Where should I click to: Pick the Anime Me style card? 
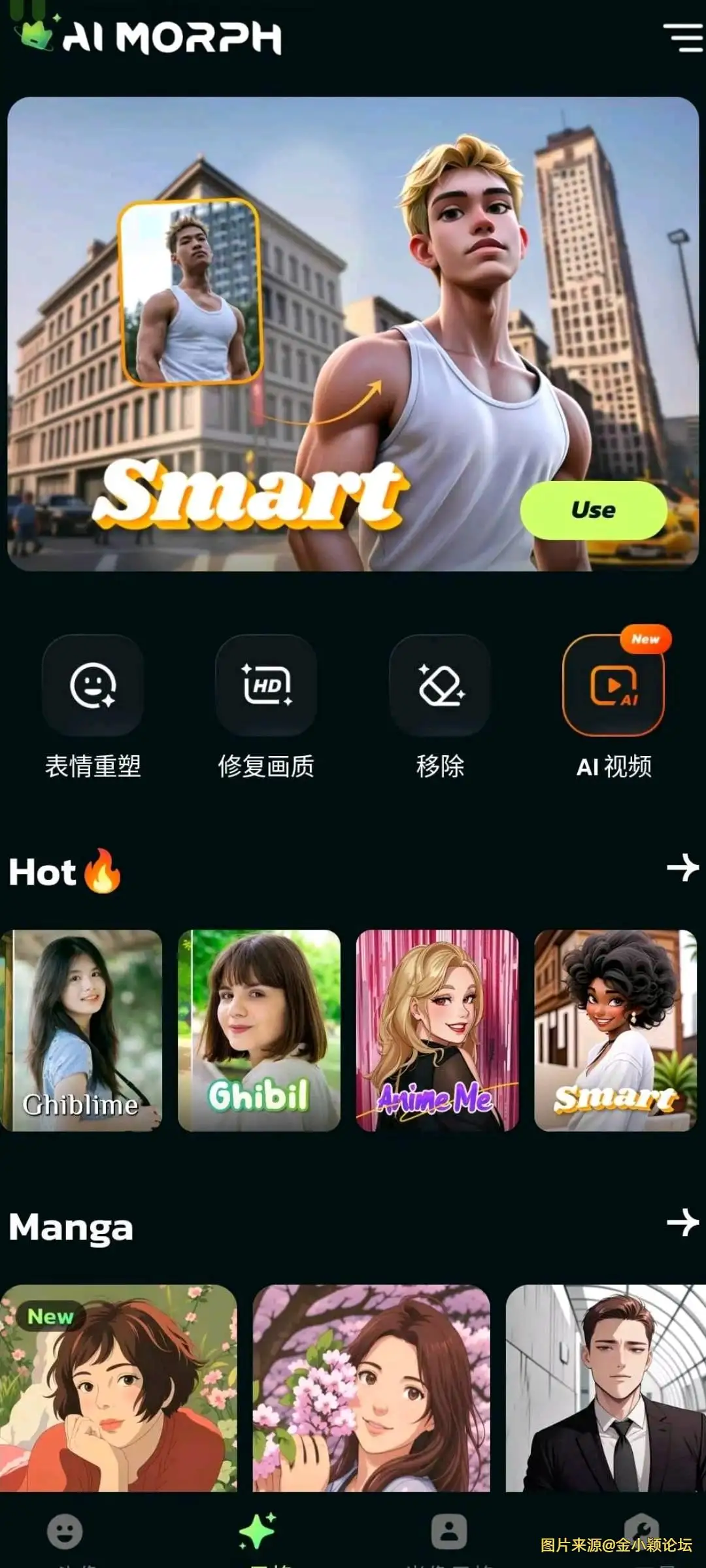(x=437, y=1030)
